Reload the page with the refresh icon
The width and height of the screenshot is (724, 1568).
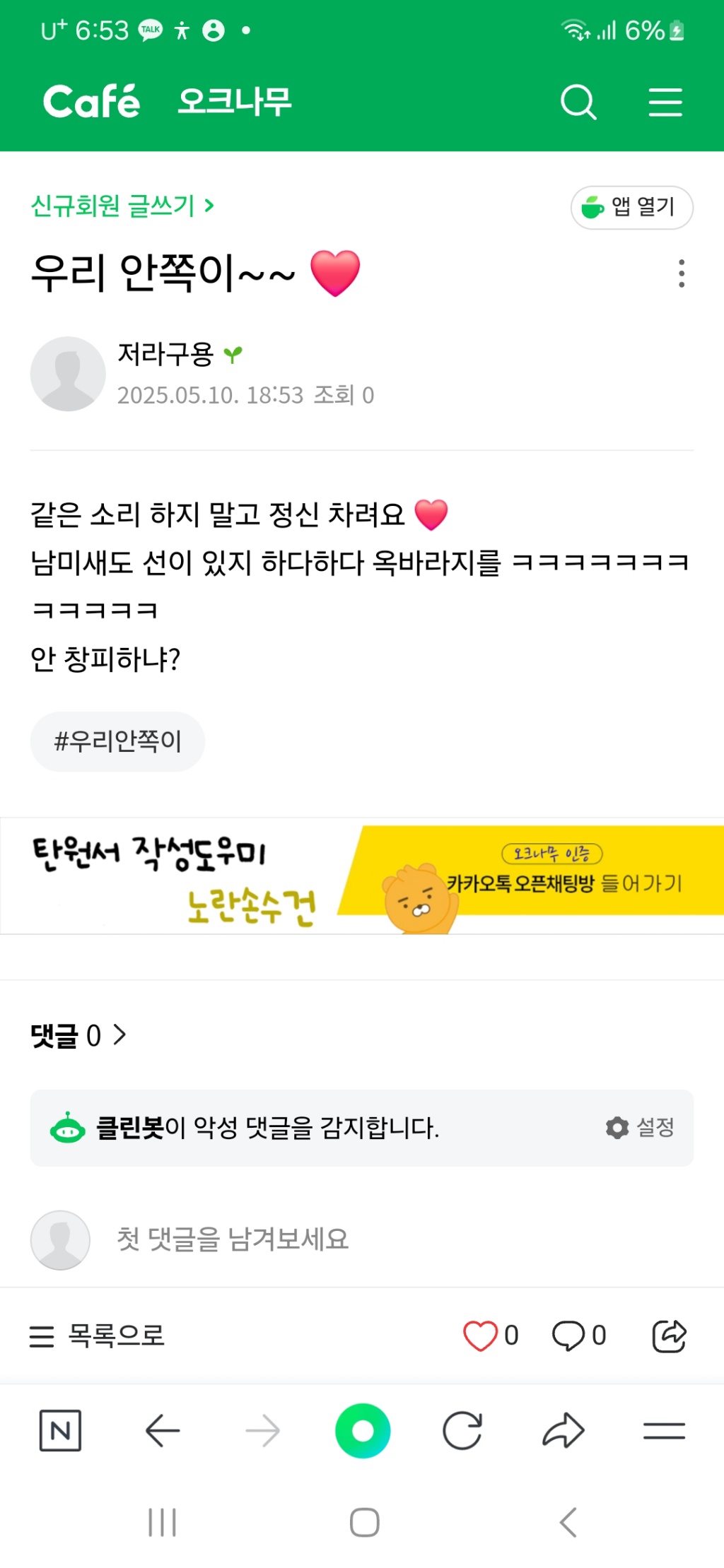point(462,1431)
